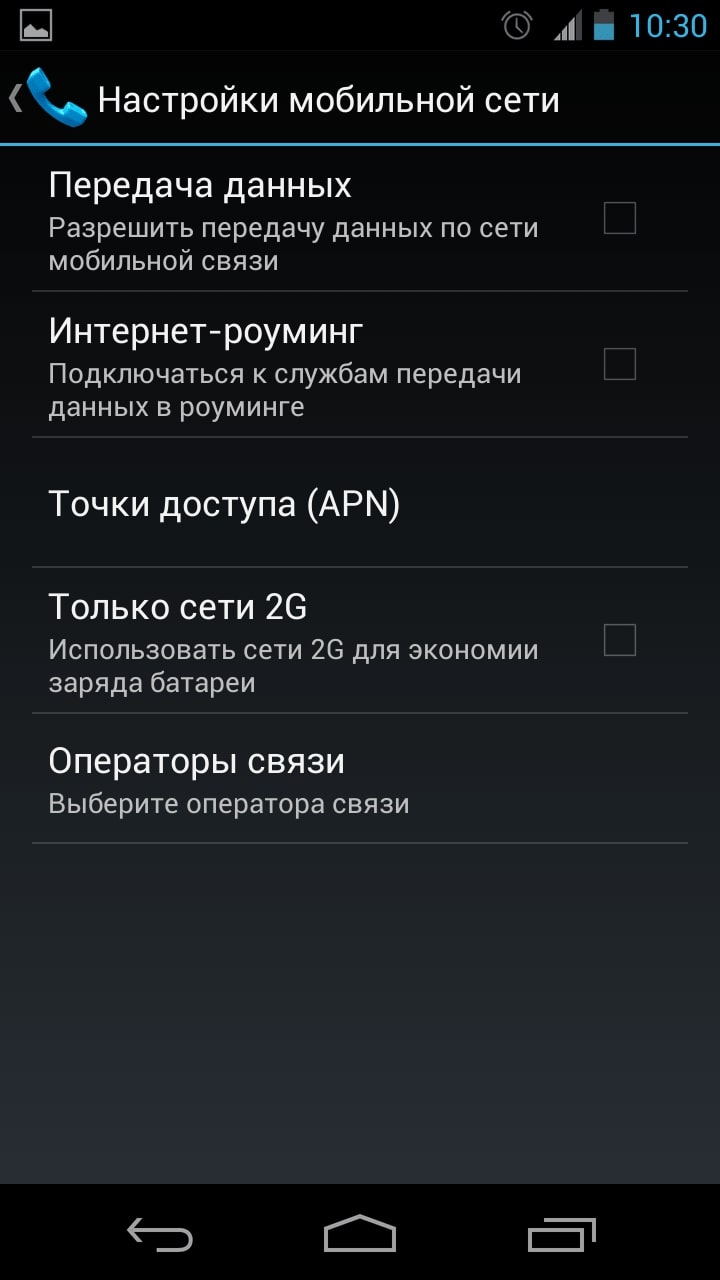Go to the home screen
720x1280 pixels.
pos(360,1234)
